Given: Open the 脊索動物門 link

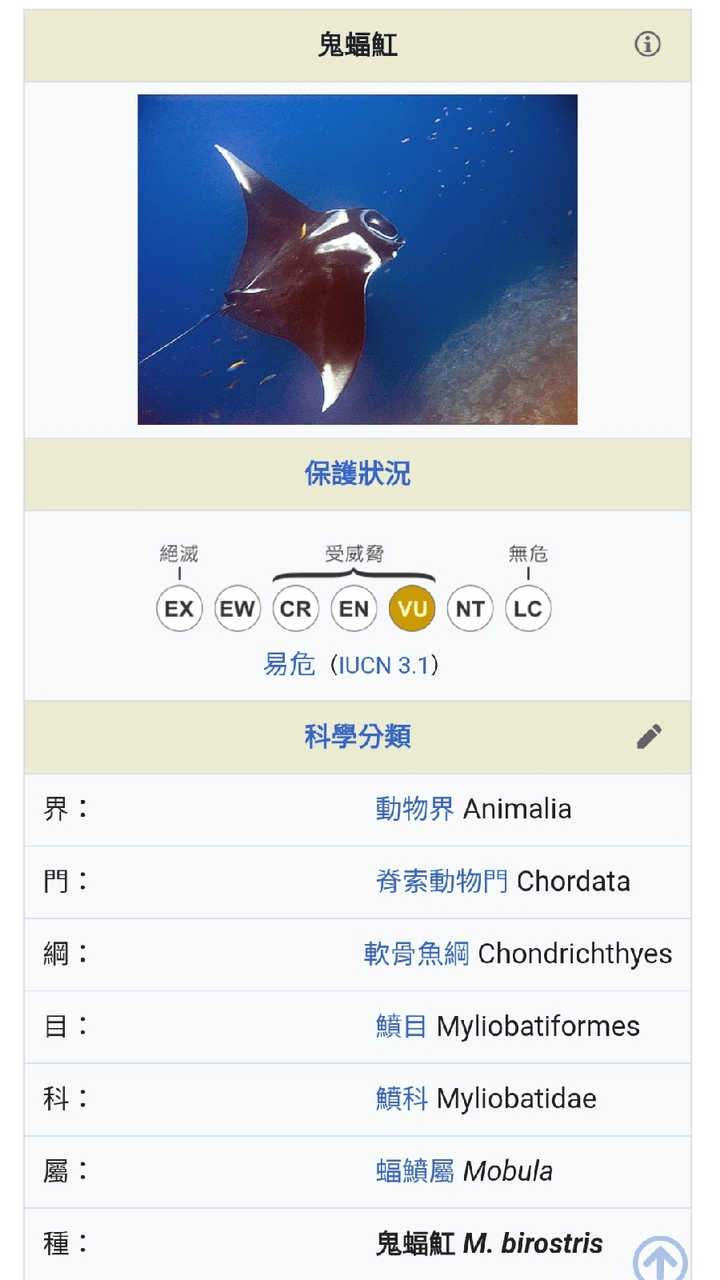Looking at the screenshot, I should click(x=442, y=881).
